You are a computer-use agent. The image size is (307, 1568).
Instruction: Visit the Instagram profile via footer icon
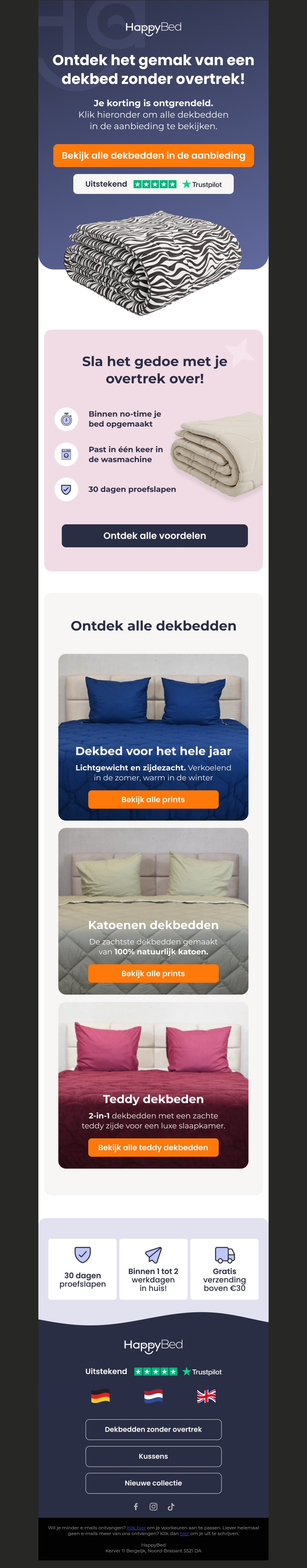[x=153, y=1507]
